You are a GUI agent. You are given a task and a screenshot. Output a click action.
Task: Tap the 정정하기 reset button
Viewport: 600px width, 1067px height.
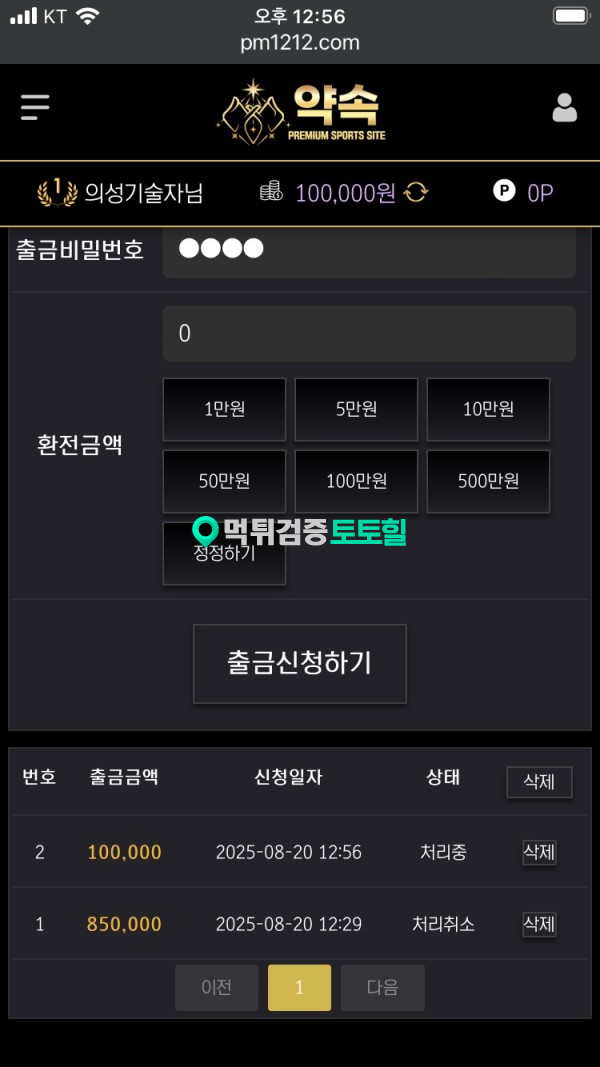pyautogui.click(x=224, y=553)
